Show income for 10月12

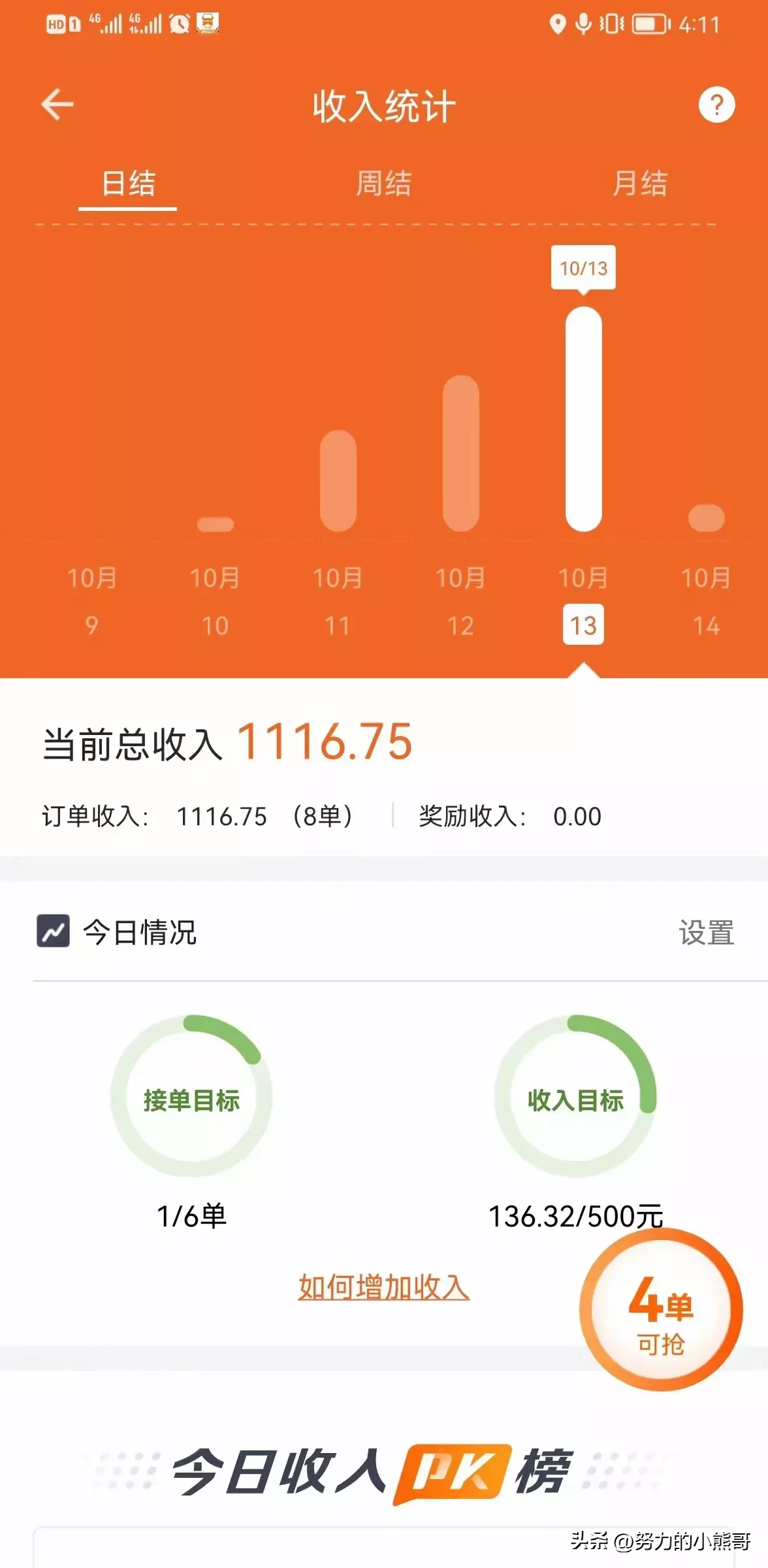pyautogui.click(x=460, y=453)
